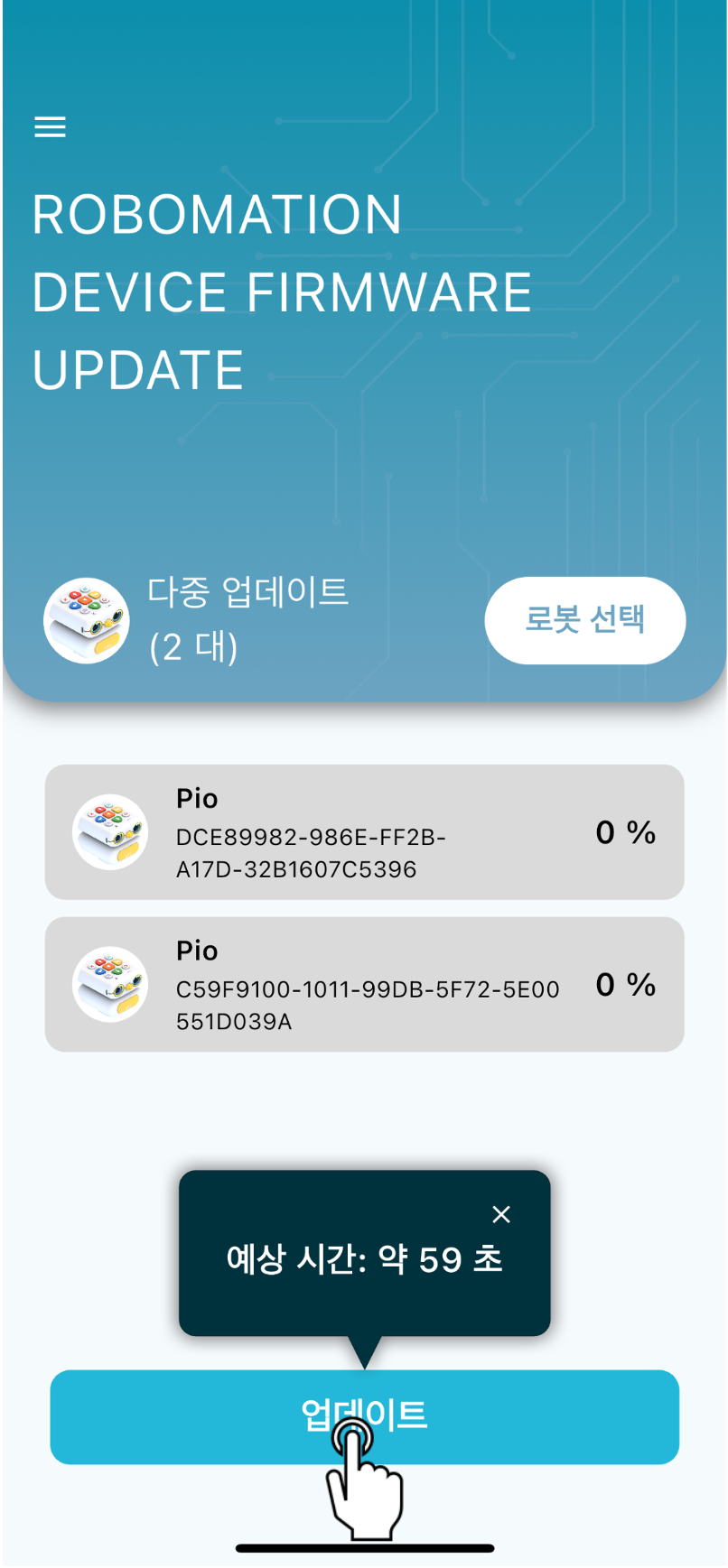Tap the 로봇 선택 button
The height and width of the screenshot is (1568, 728).
tap(584, 620)
